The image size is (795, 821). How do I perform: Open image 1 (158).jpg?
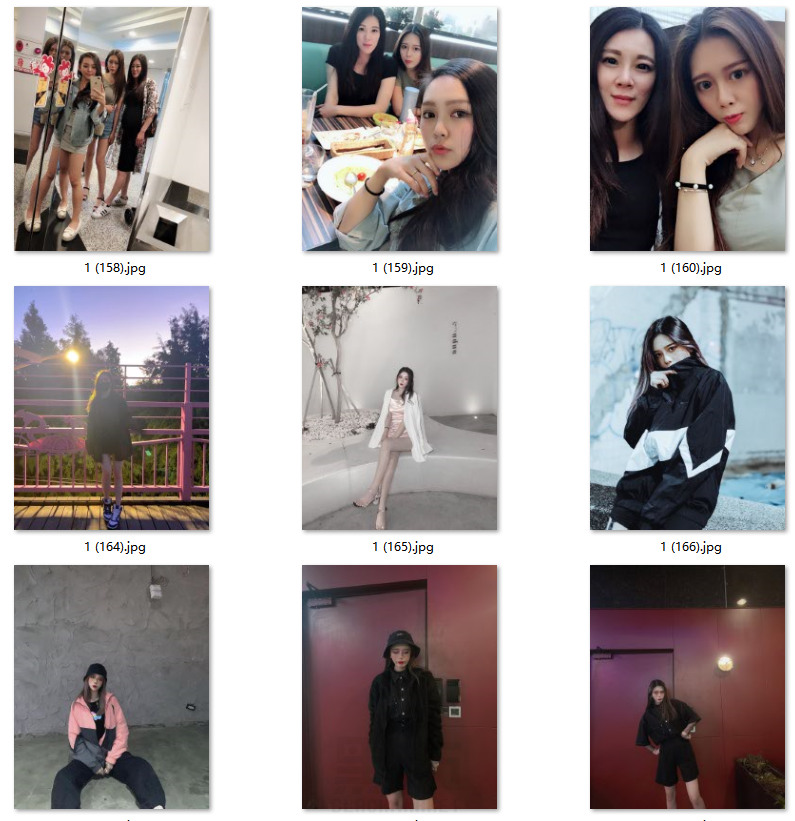[111, 129]
